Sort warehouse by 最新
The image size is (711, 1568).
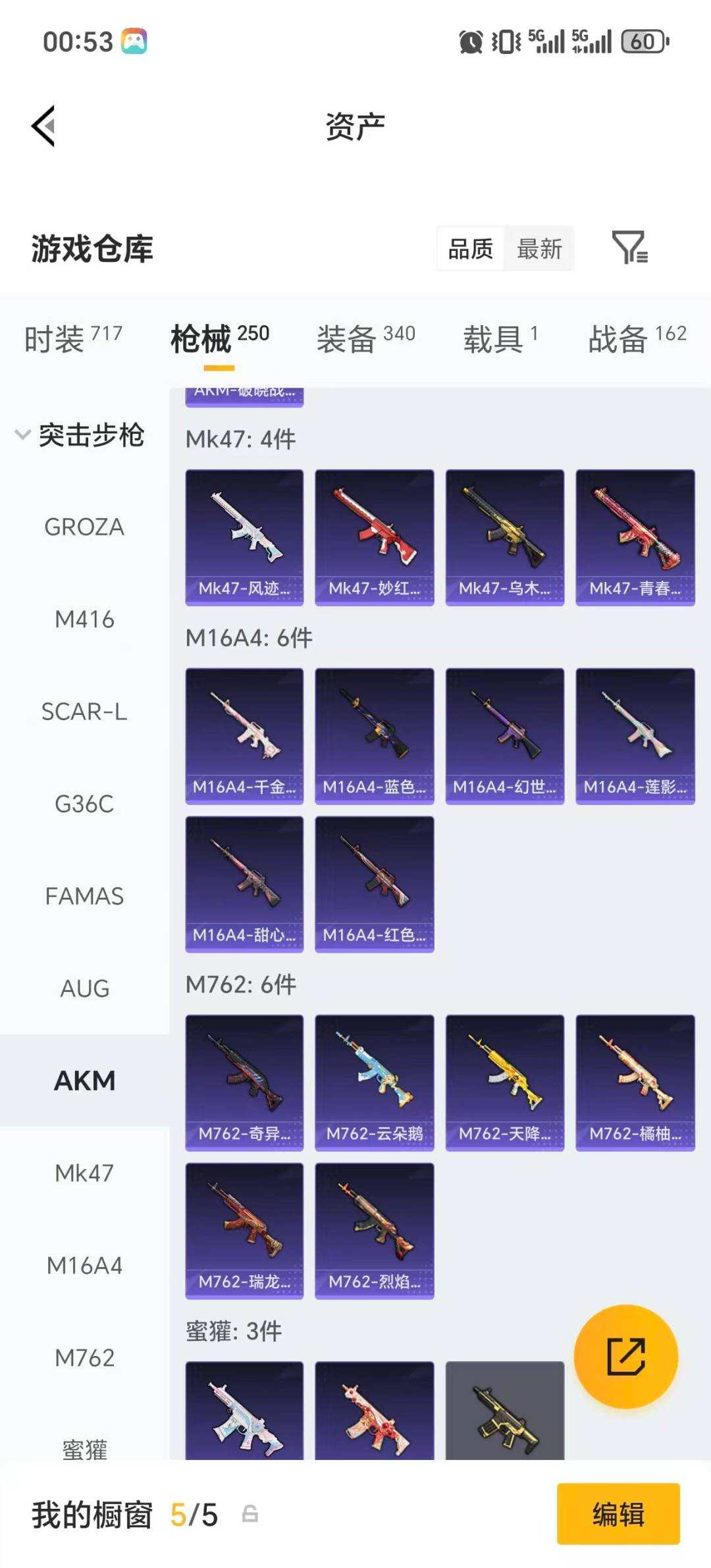pos(539,249)
